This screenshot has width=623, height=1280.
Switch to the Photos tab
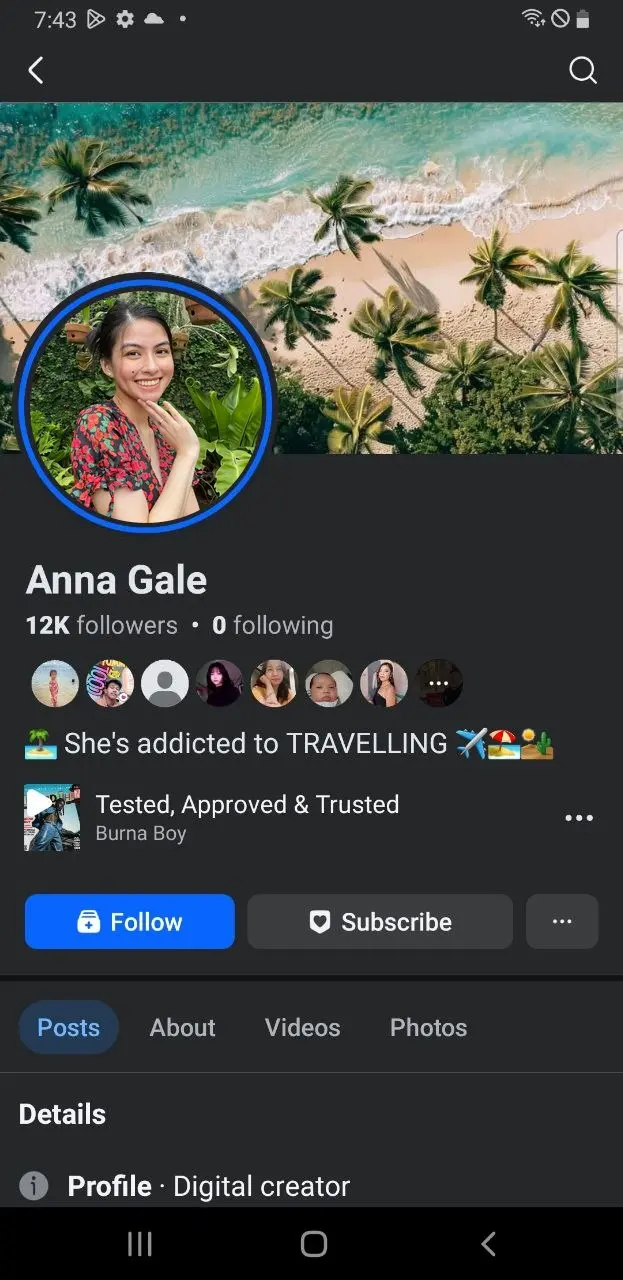pyautogui.click(x=428, y=1027)
